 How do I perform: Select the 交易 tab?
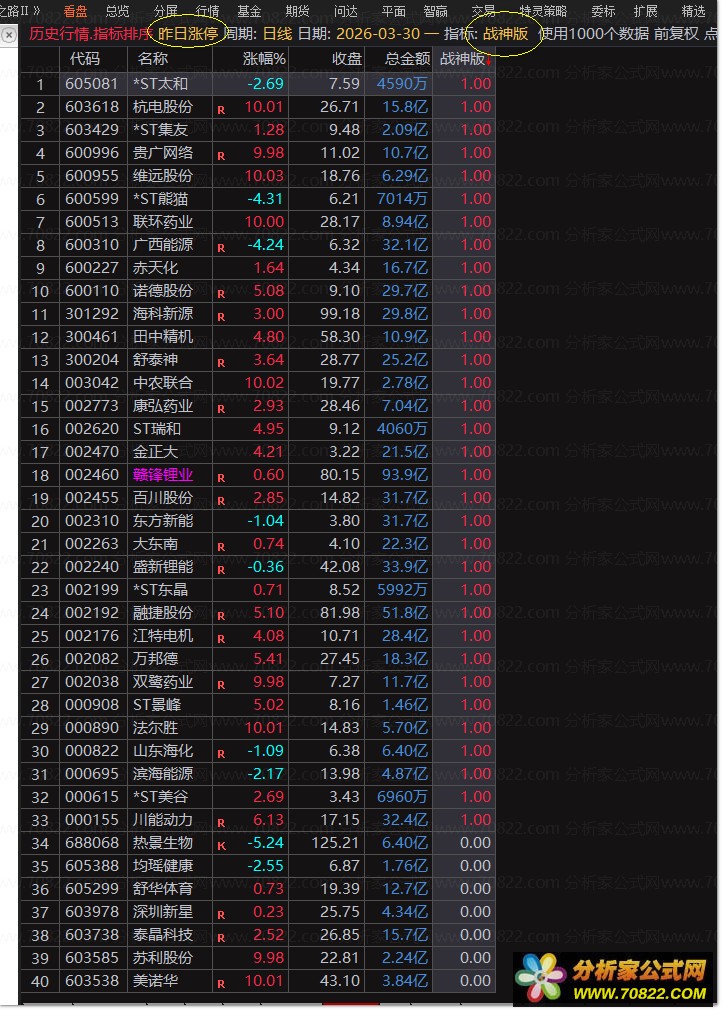pyautogui.click(x=483, y=11)
